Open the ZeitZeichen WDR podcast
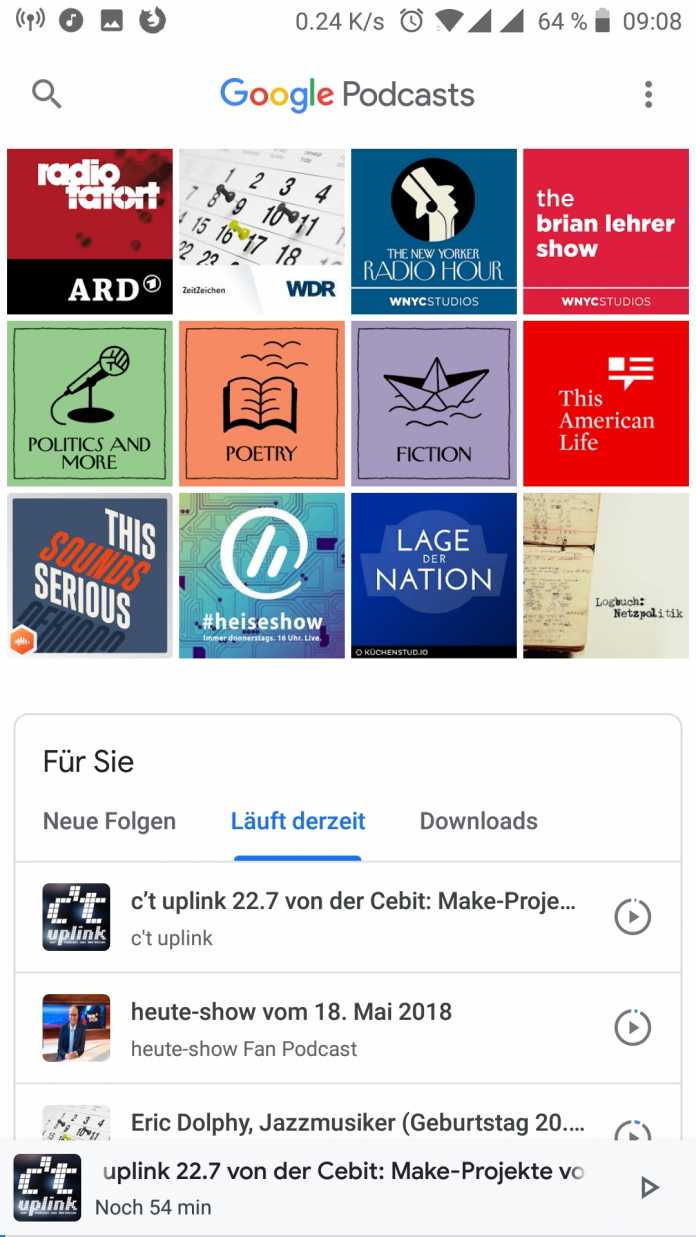 (262, 231)
